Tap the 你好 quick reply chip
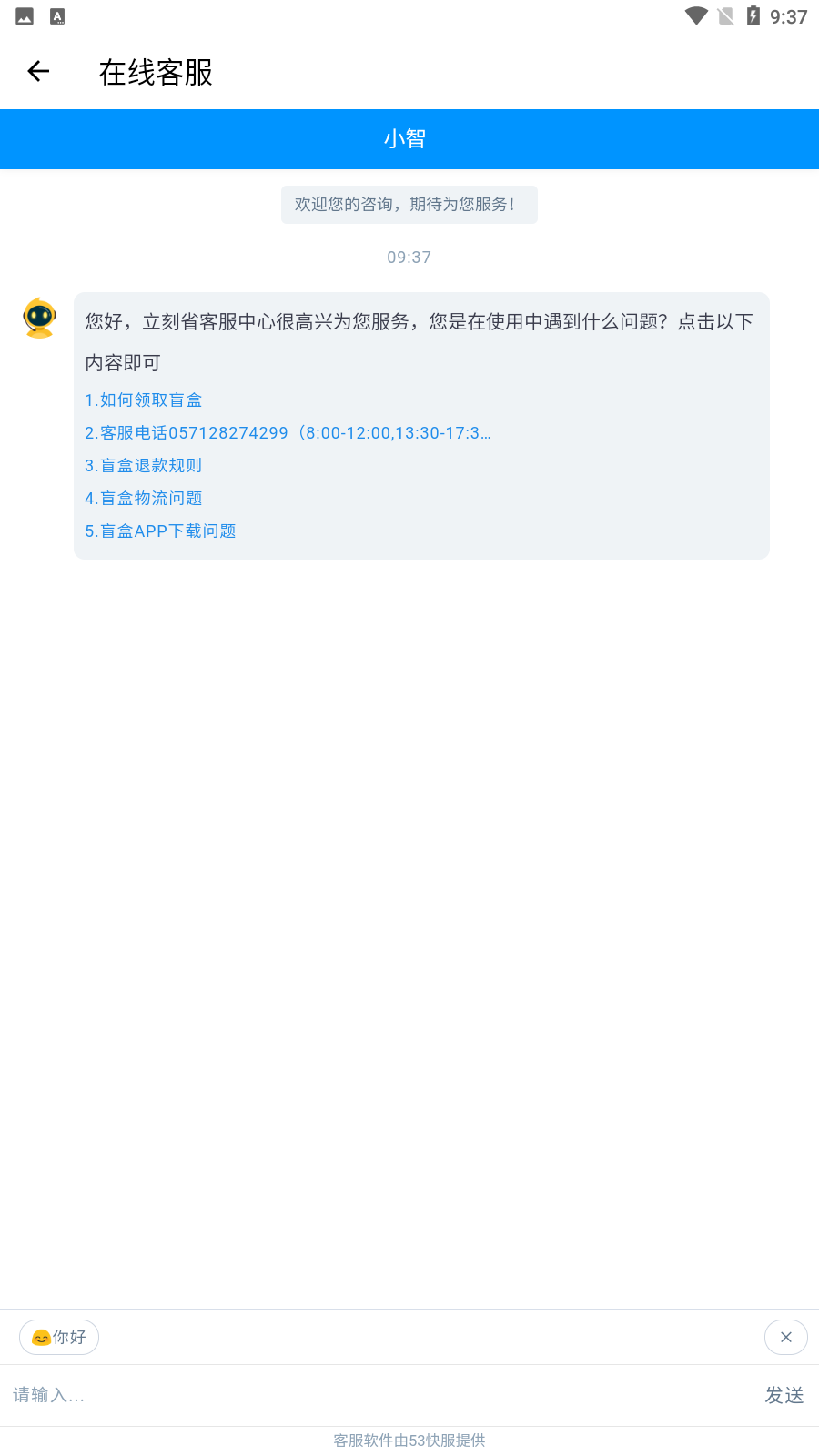 [x=59, y=1337]
